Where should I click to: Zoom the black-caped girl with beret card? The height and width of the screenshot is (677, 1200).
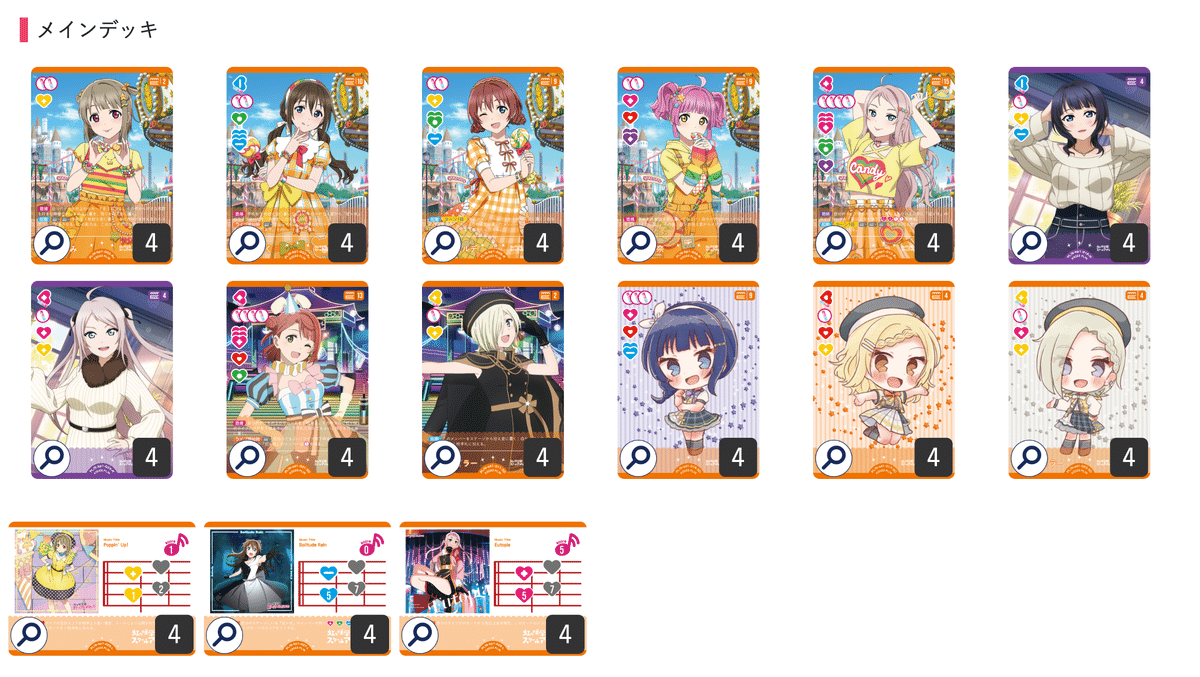click(x=443, y=458)
